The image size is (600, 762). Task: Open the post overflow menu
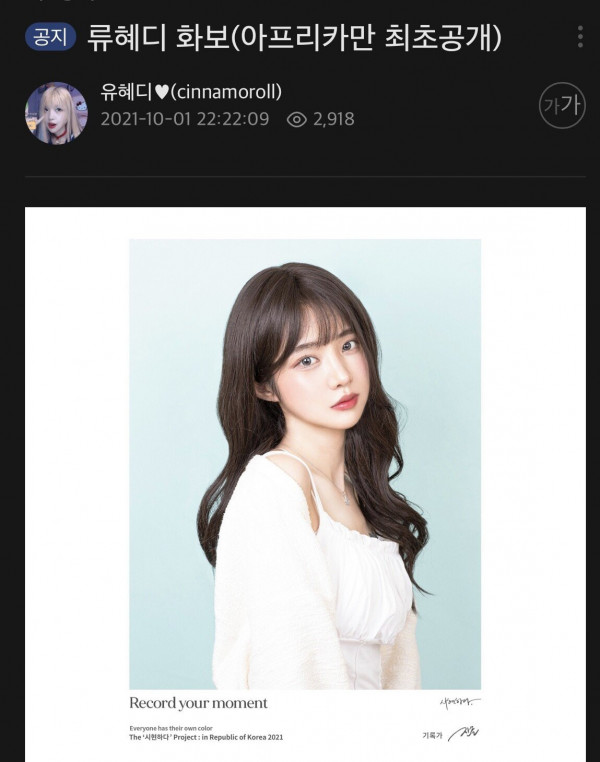coord(580,38)
